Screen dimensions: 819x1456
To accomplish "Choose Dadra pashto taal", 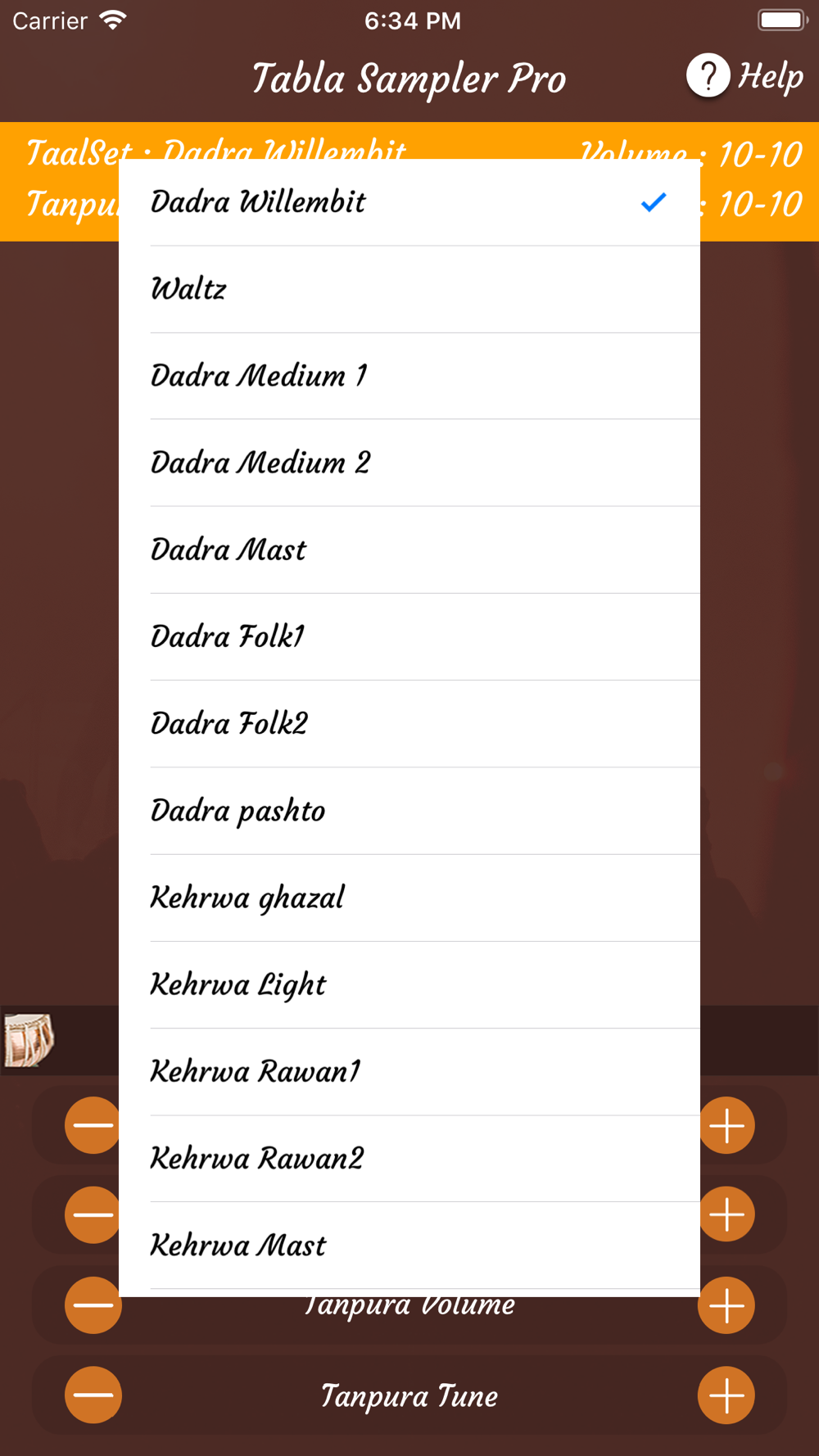I will 408,811.
